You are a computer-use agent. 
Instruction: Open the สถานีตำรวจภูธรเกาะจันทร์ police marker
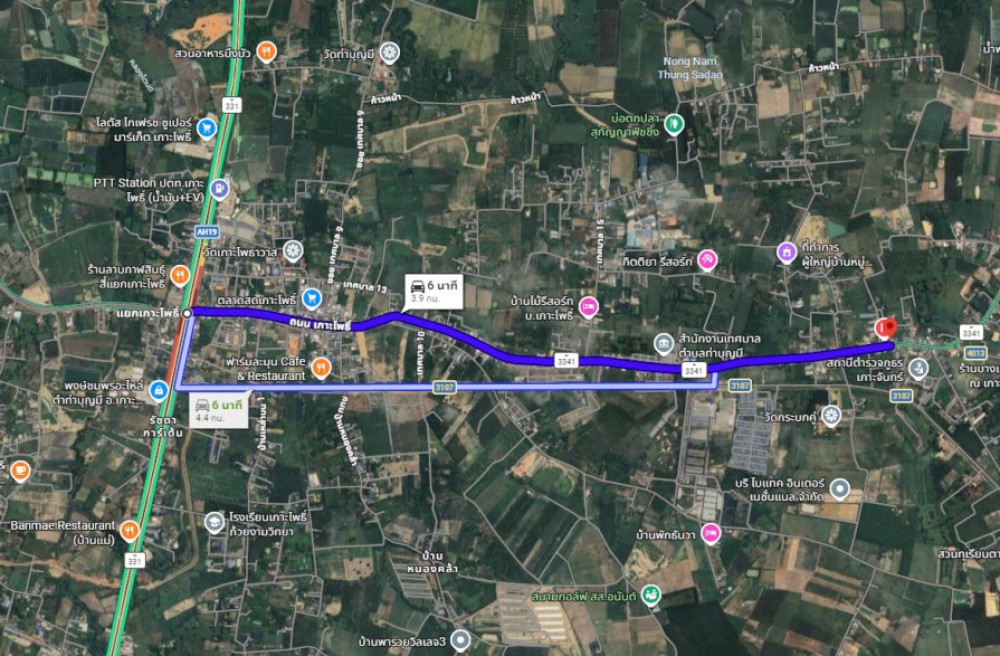click(919, 368)
